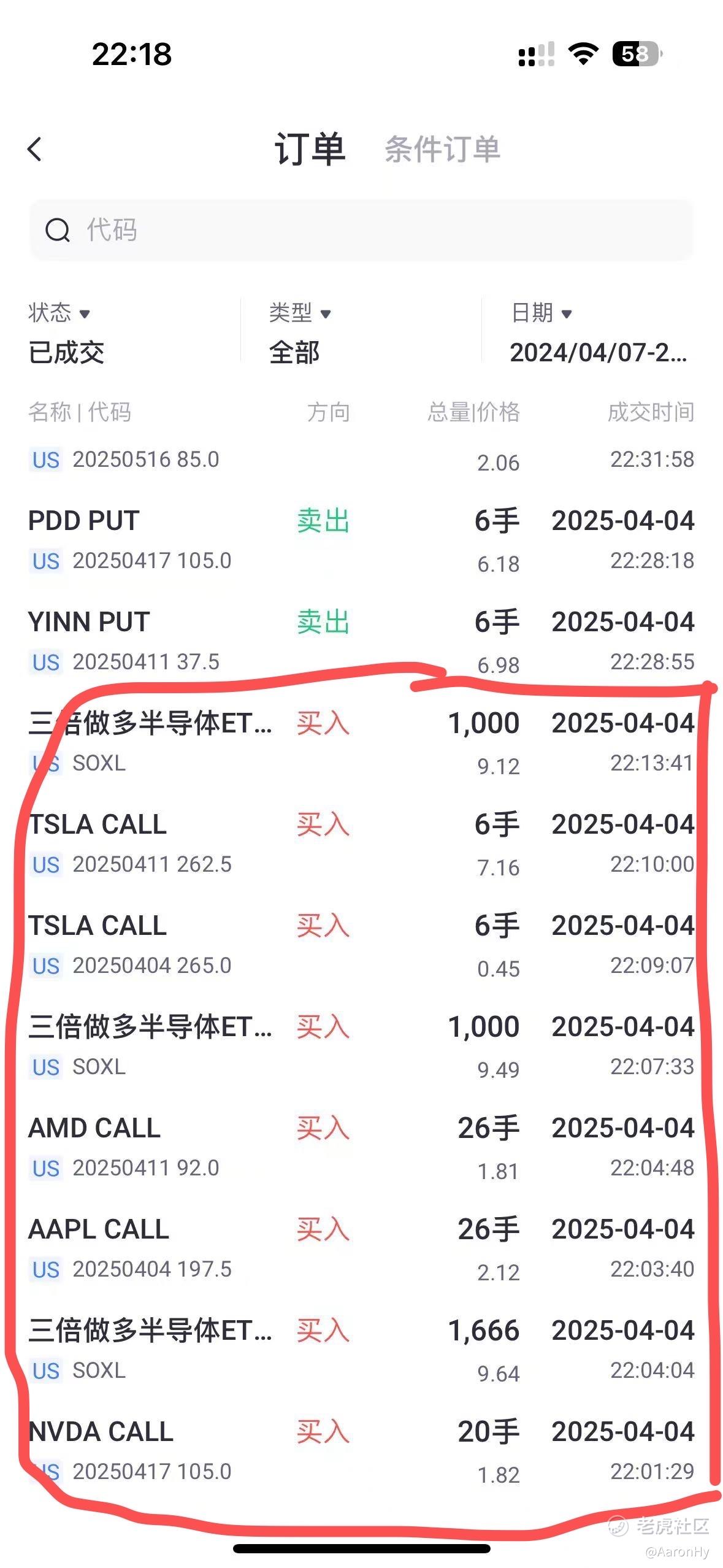Tap the 代码 search field
Screen dimensions: 723x1568
tap(362, 230)
